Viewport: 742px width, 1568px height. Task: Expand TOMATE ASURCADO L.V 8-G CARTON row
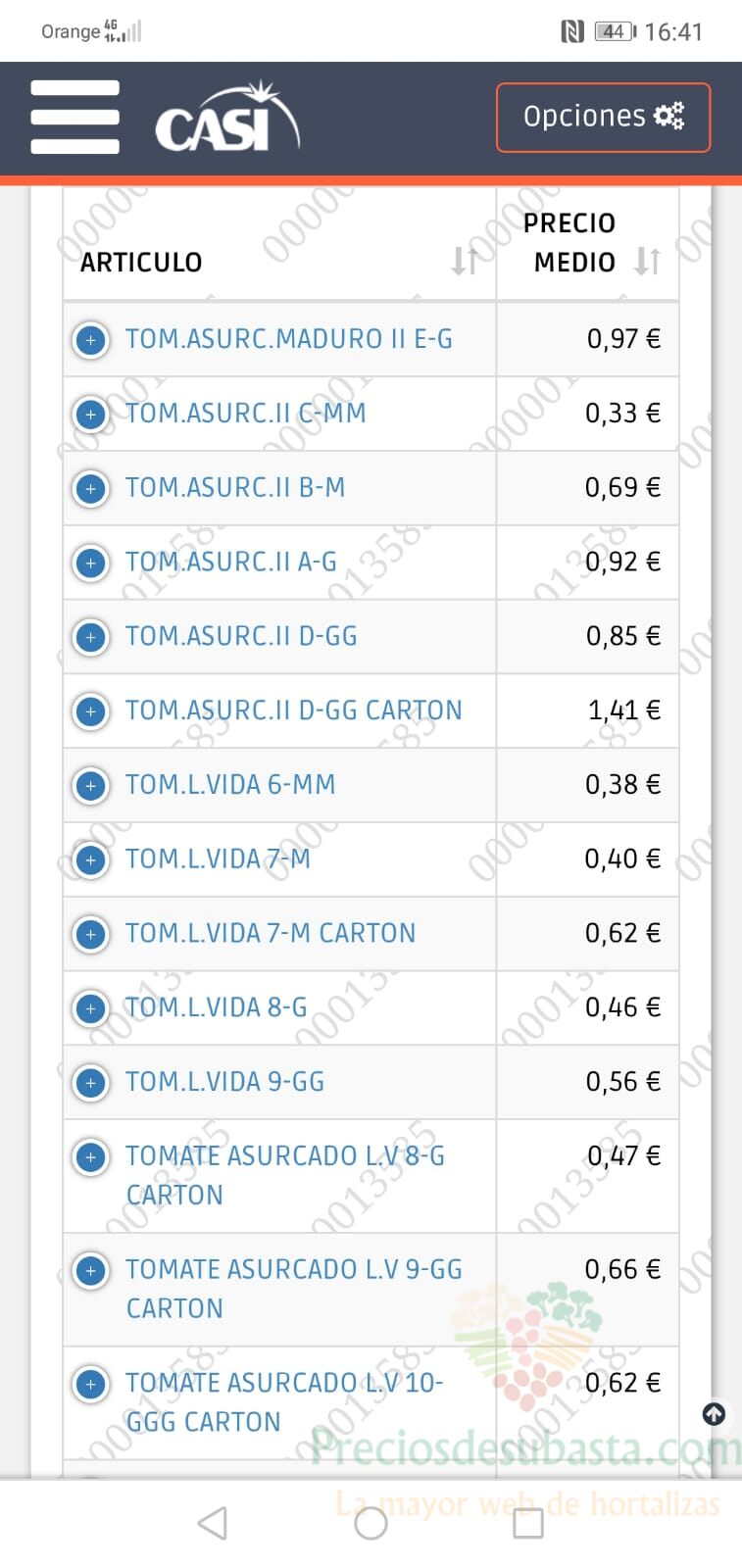click(91, 1157)
